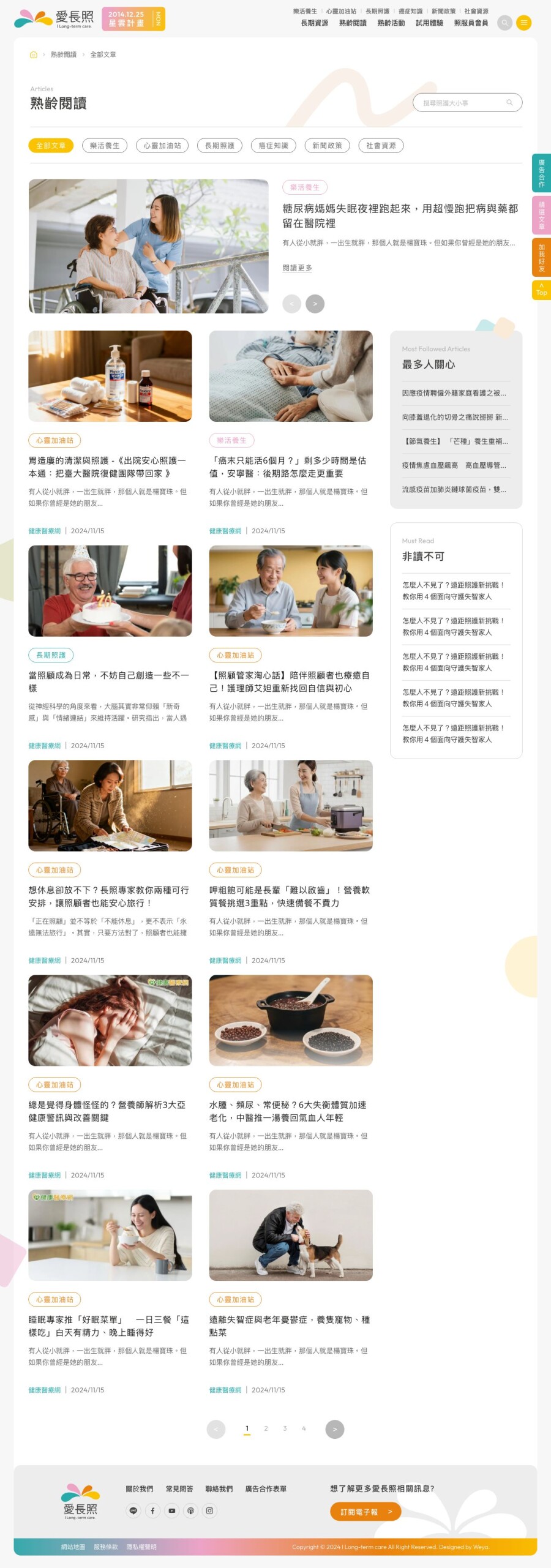
Task: Open the article 胃造廔的清潔與照護
Action: (108, 467)
